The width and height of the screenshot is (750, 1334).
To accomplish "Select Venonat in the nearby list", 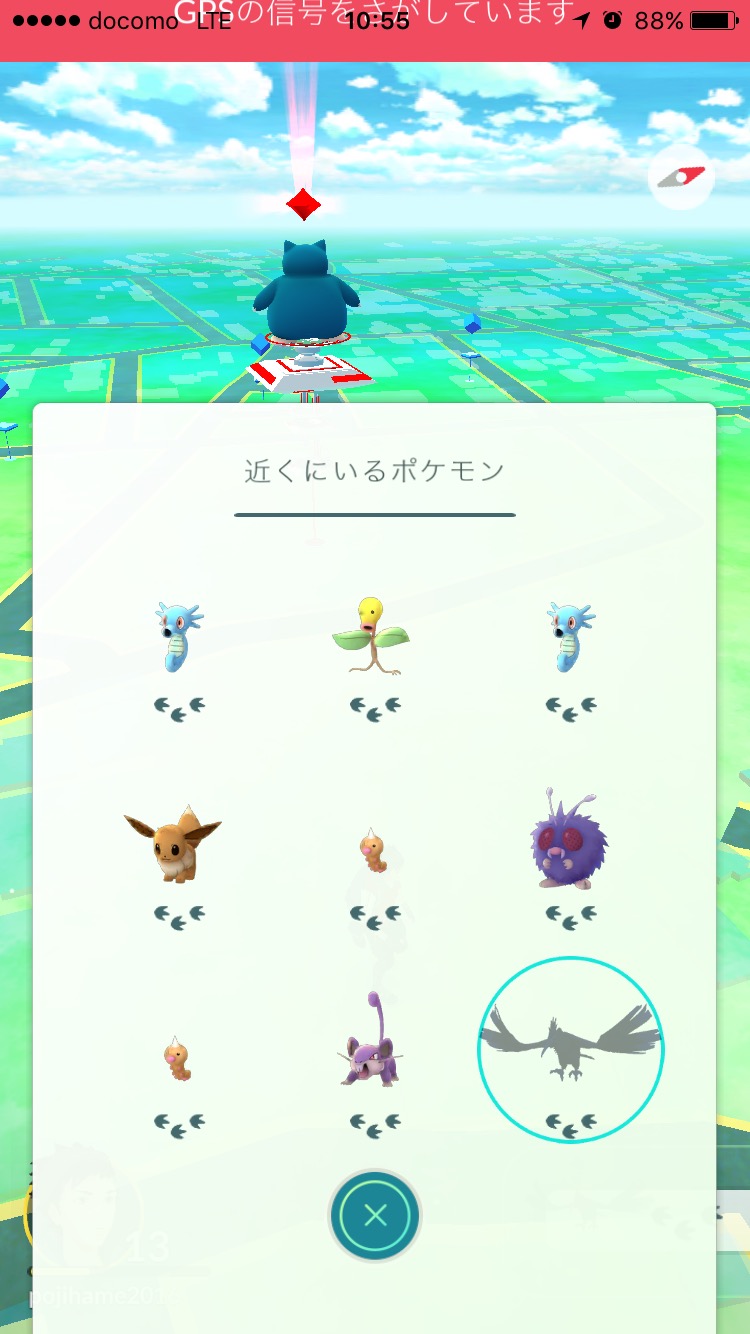I will [568, 841].
